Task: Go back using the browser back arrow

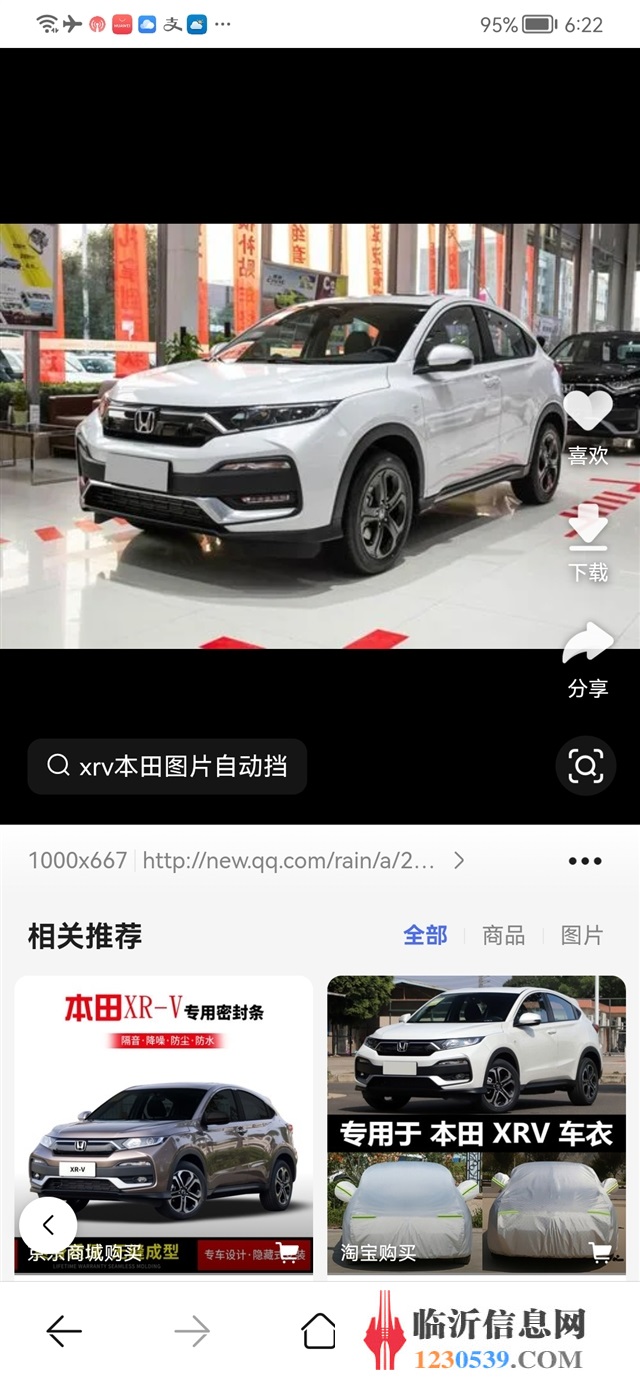Action: click(x=64, y=1331)
